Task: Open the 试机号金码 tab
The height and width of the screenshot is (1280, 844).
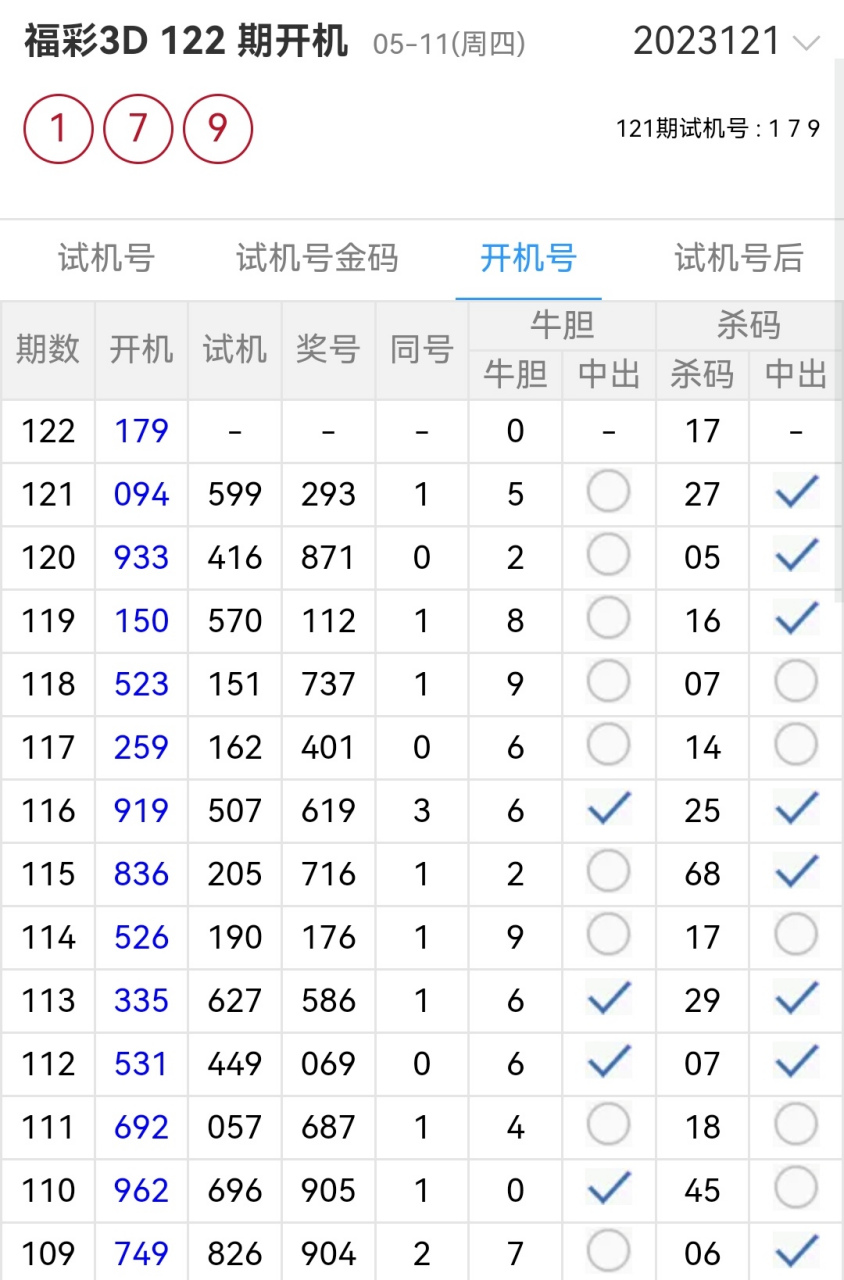Action: 315,258
